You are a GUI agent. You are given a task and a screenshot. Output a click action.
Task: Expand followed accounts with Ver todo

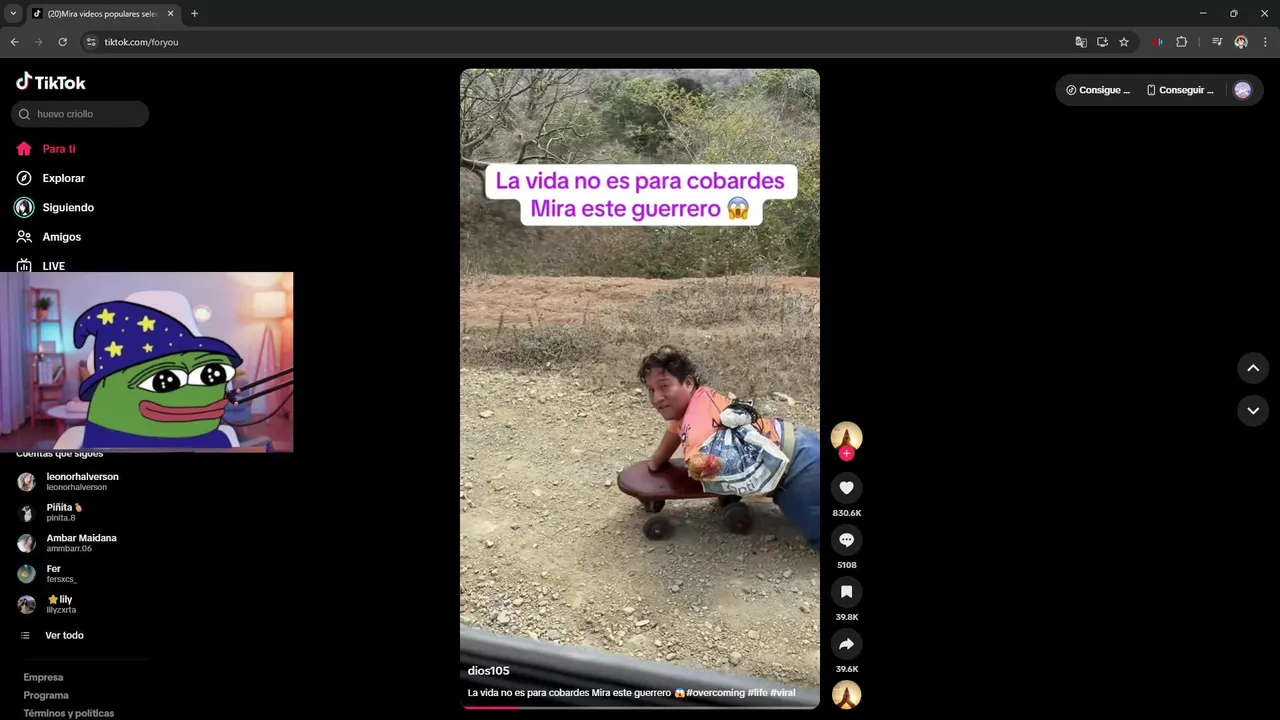(63, 636)
